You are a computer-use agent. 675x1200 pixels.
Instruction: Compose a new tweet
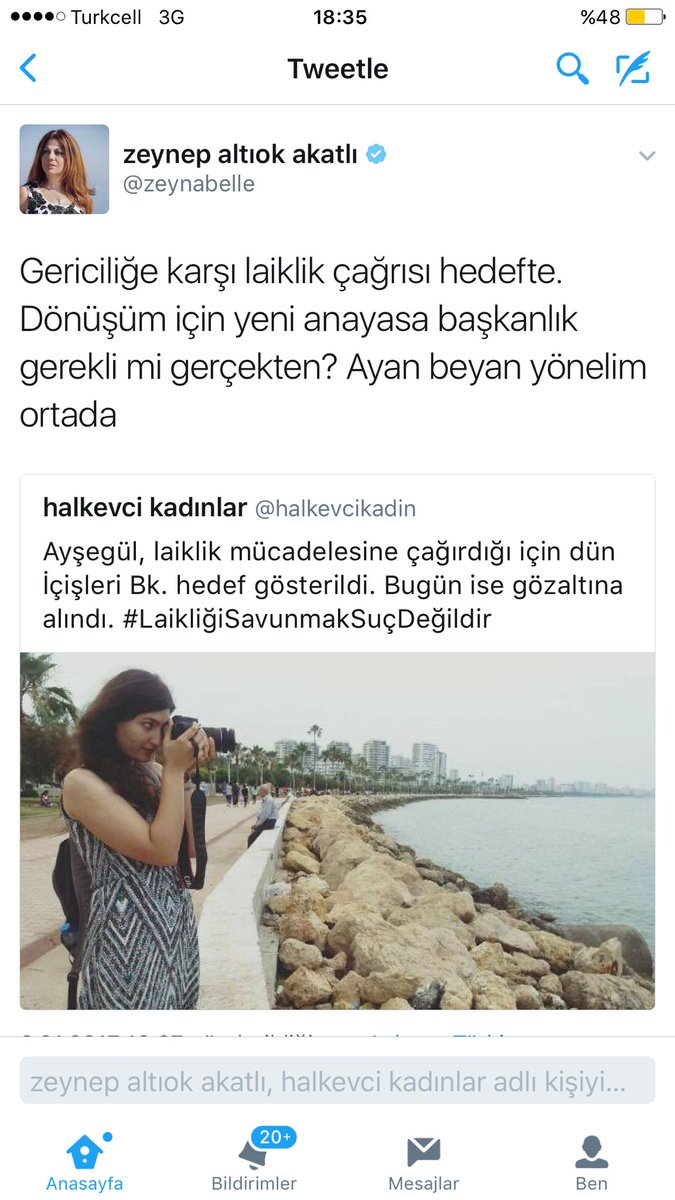pyautogui.click(x=633, y=68)
